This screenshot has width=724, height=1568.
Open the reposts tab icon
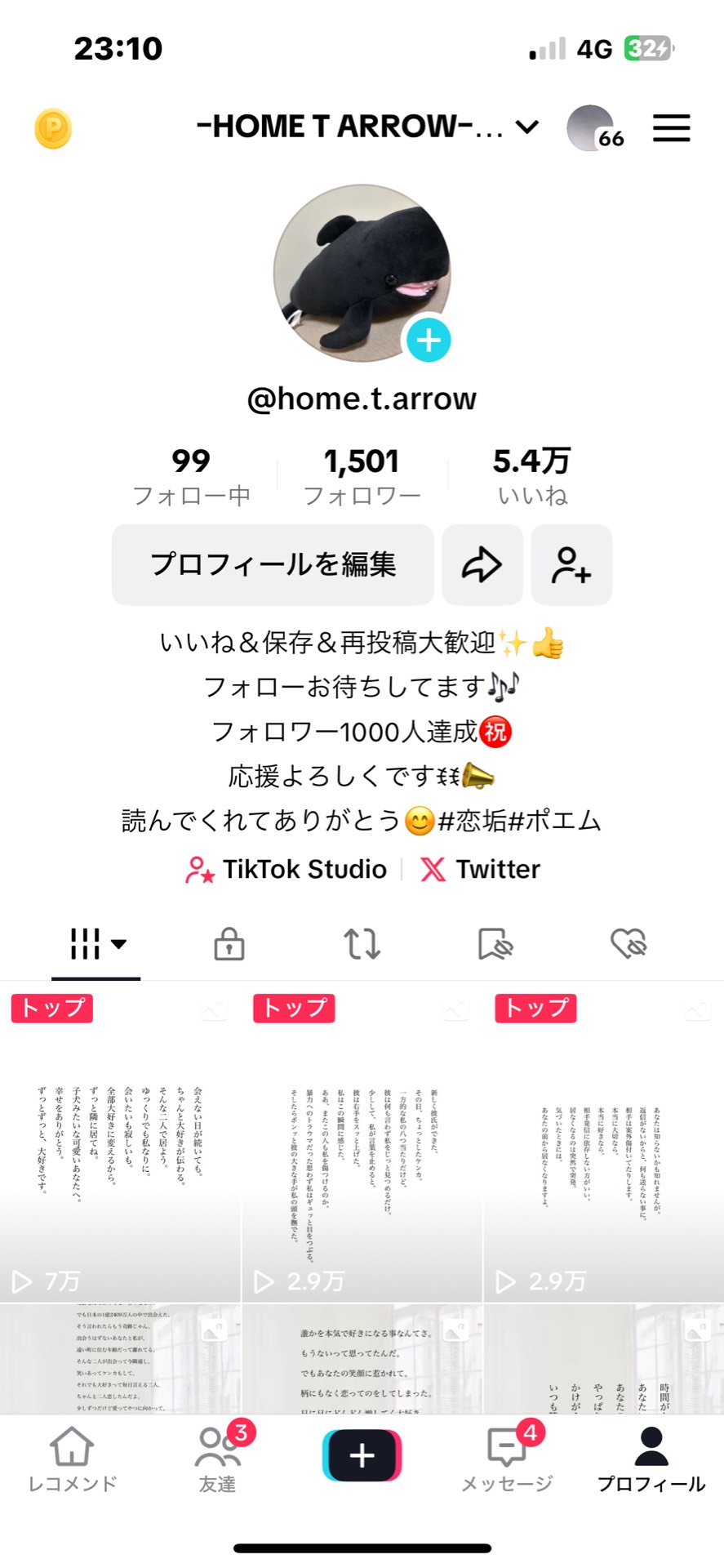[x=362, y=944]
